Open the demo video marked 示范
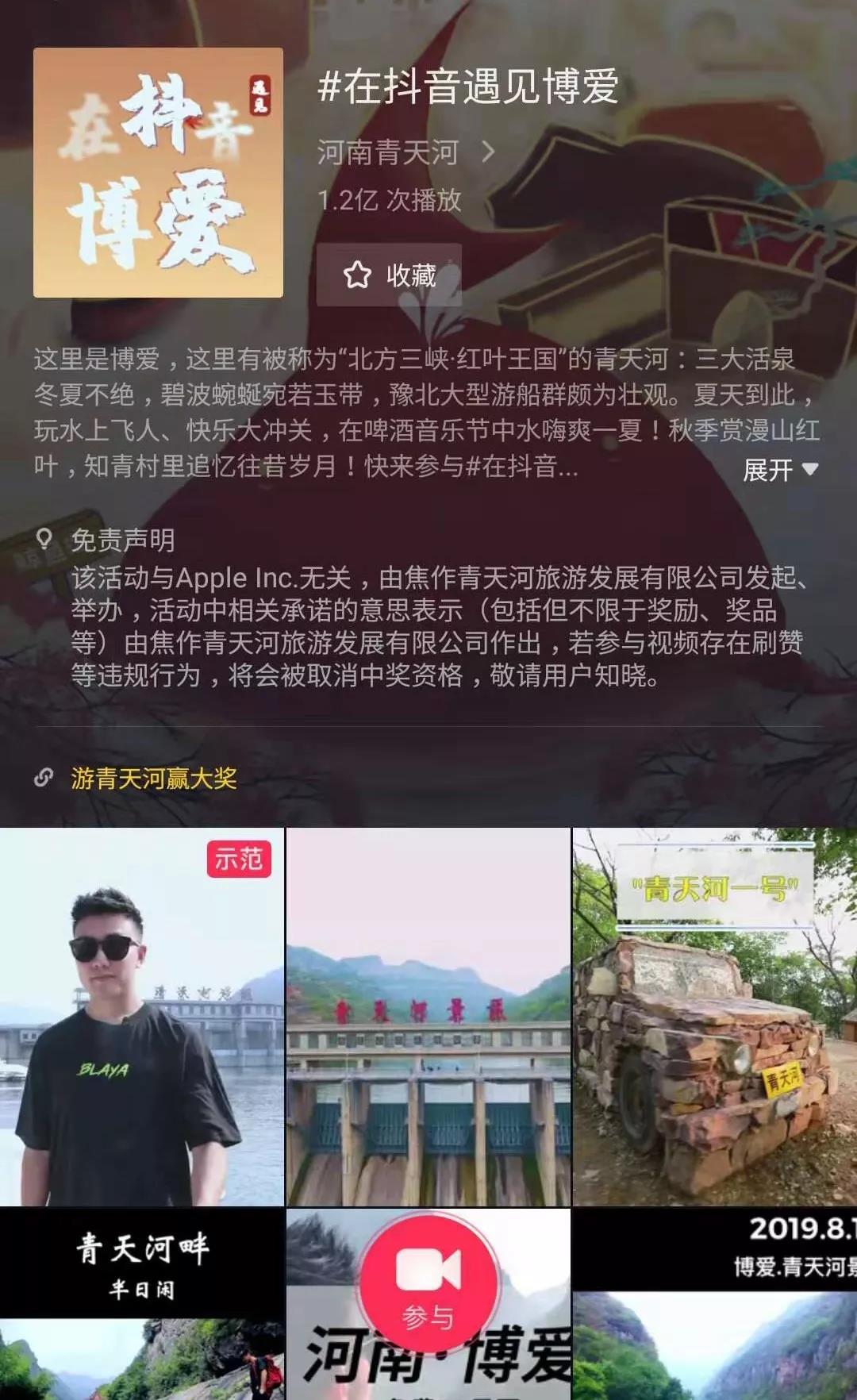This screenshot has height=1400, width=857. [142, 1017]
